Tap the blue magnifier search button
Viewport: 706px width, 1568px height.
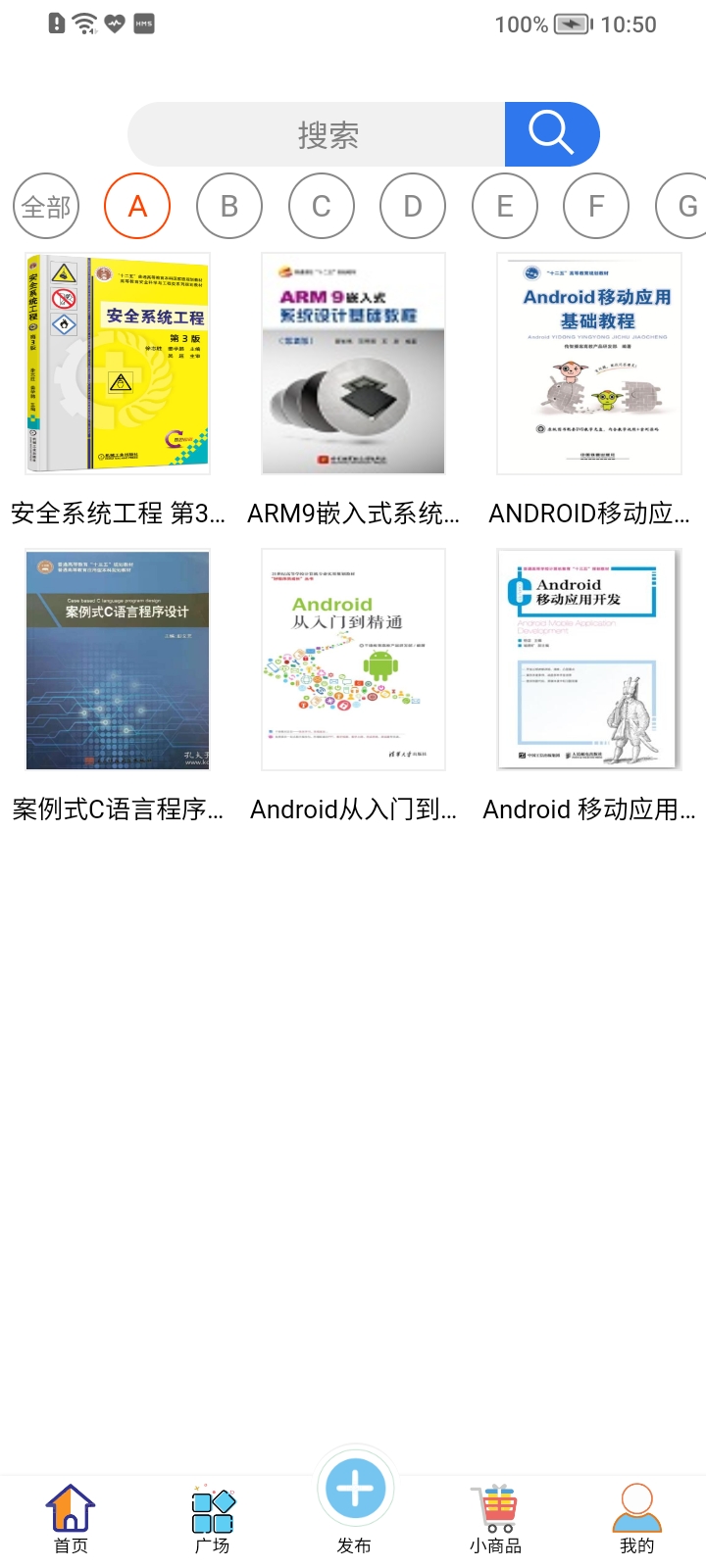(x=552, y=134)
